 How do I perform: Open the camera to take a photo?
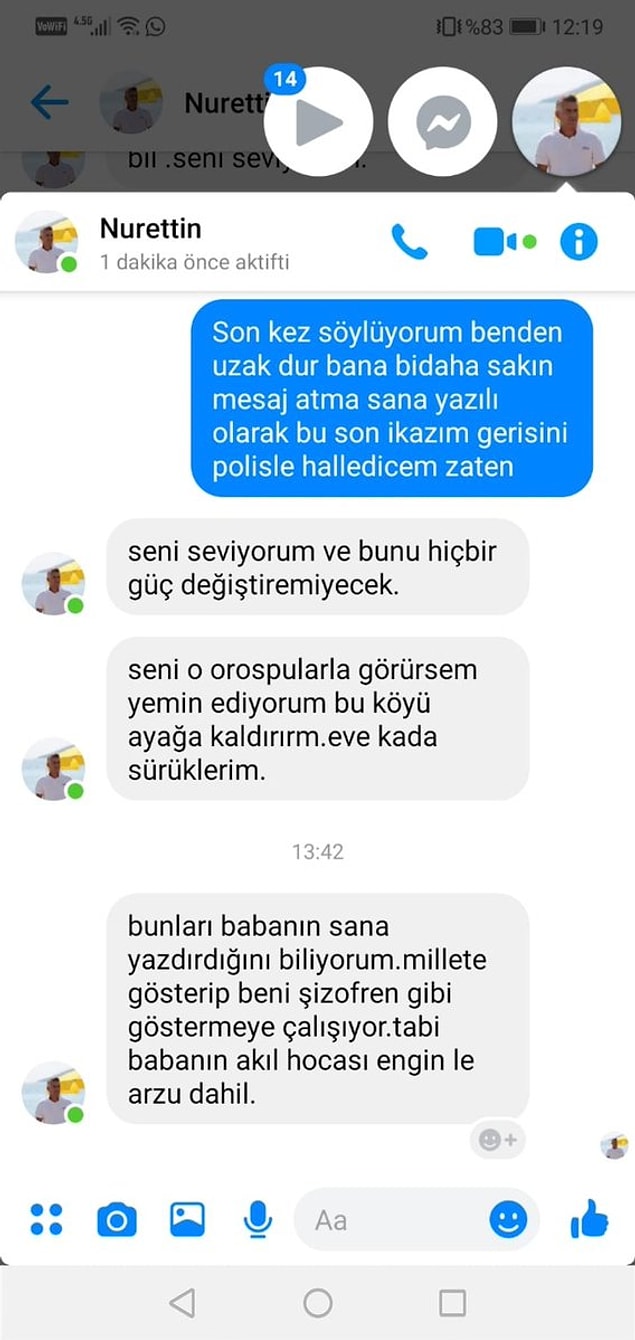pos(116,1219)
